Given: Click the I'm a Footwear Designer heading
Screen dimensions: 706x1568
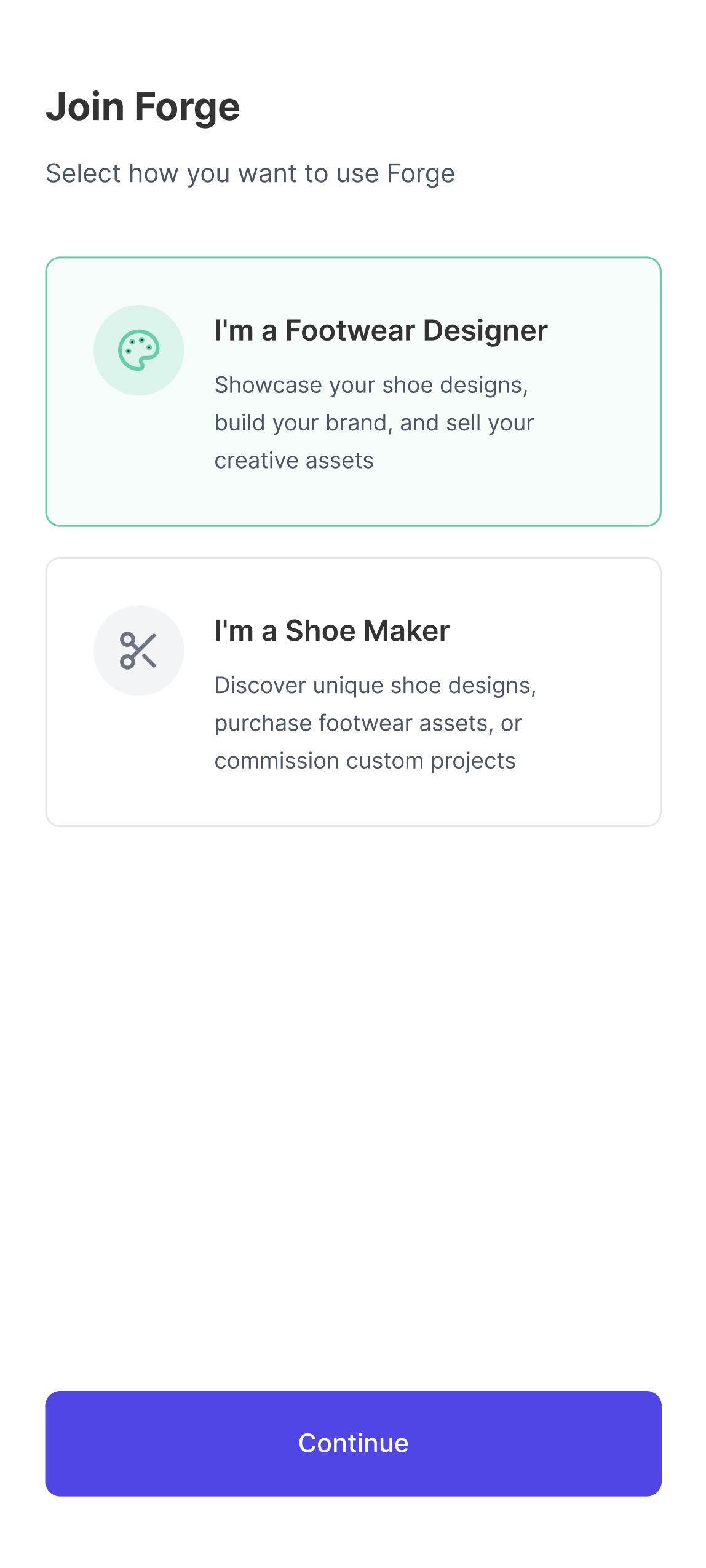Looking at the screenshot, I should coord(381,330).
